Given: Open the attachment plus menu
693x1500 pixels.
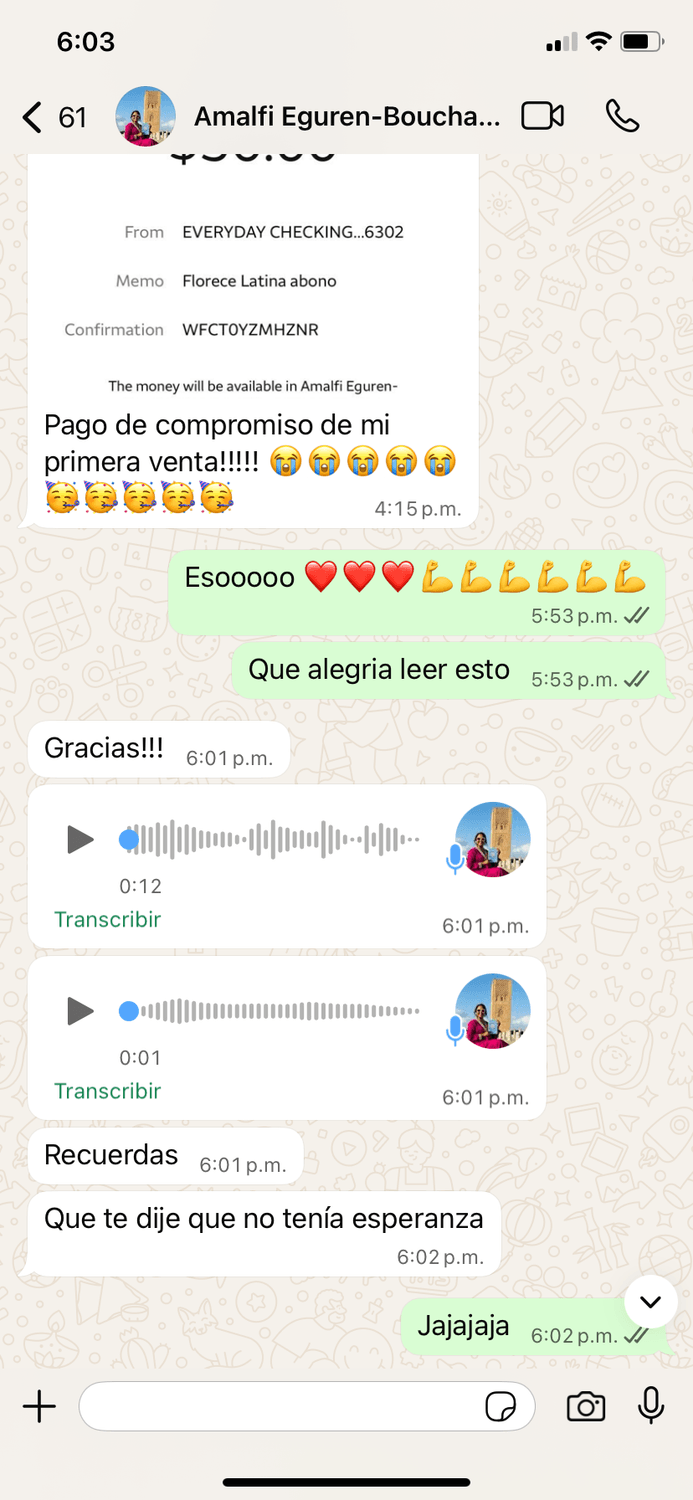Looking at the screenshot, I should (x=39, y=1407).
